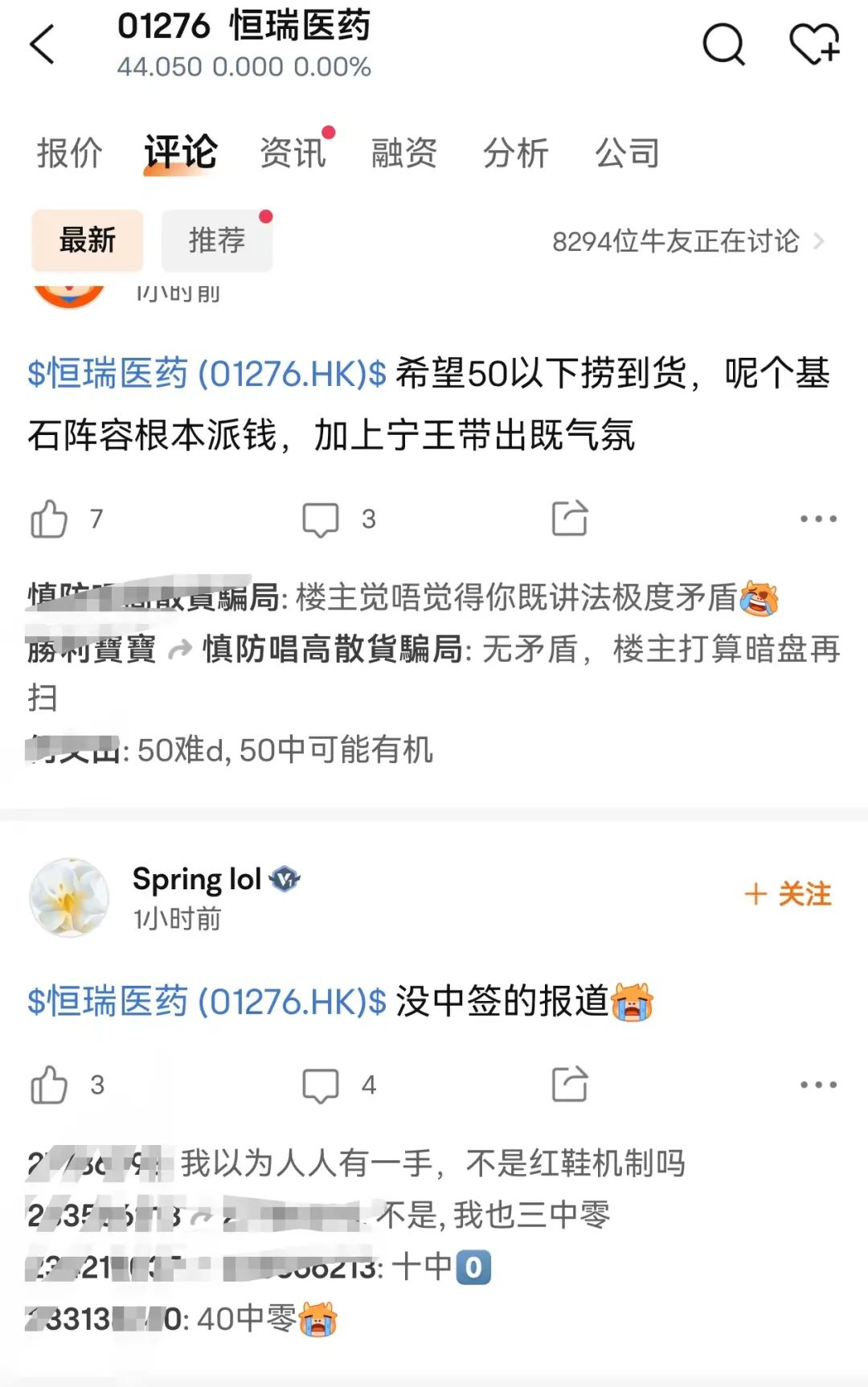Share the first post using its share icon

coord(571,519)
